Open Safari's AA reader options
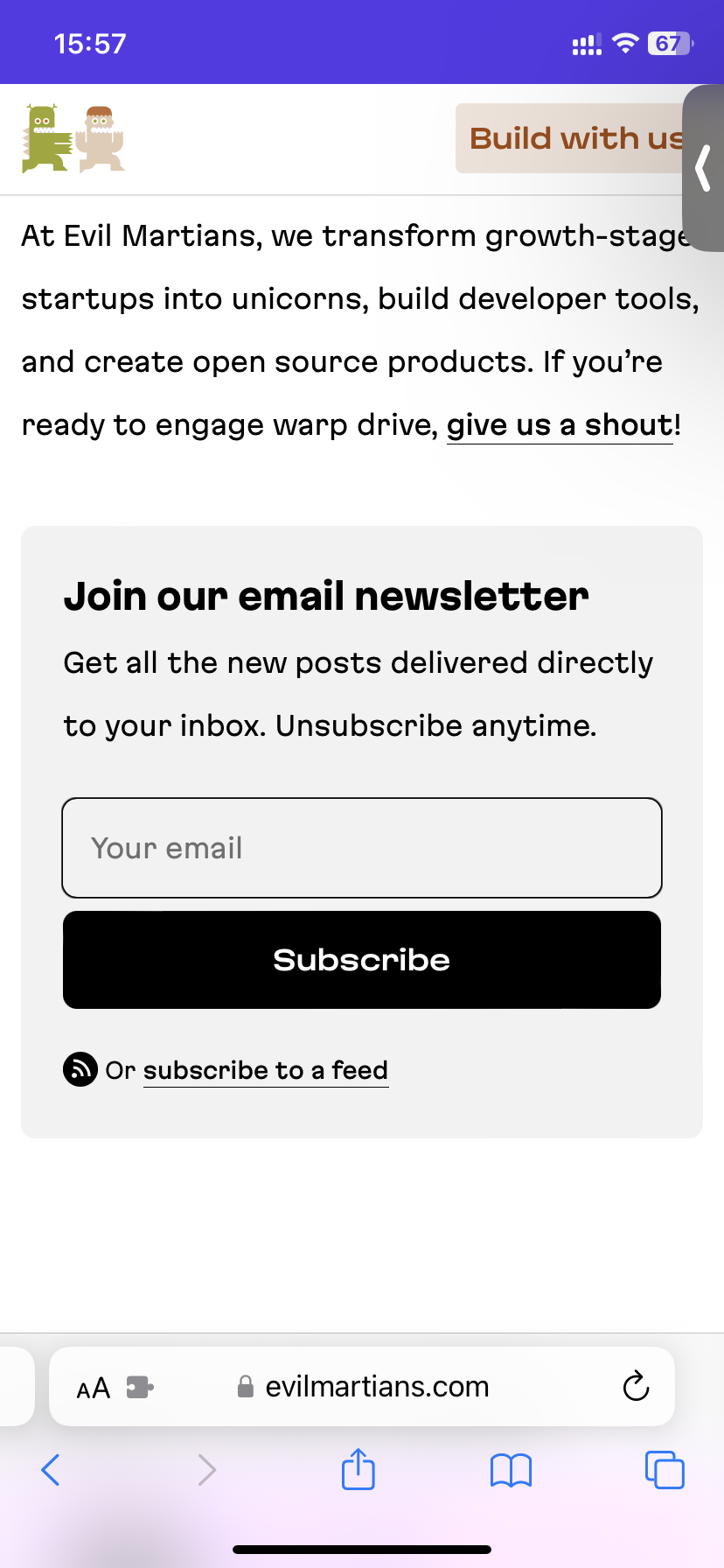 pos(94,1388)
